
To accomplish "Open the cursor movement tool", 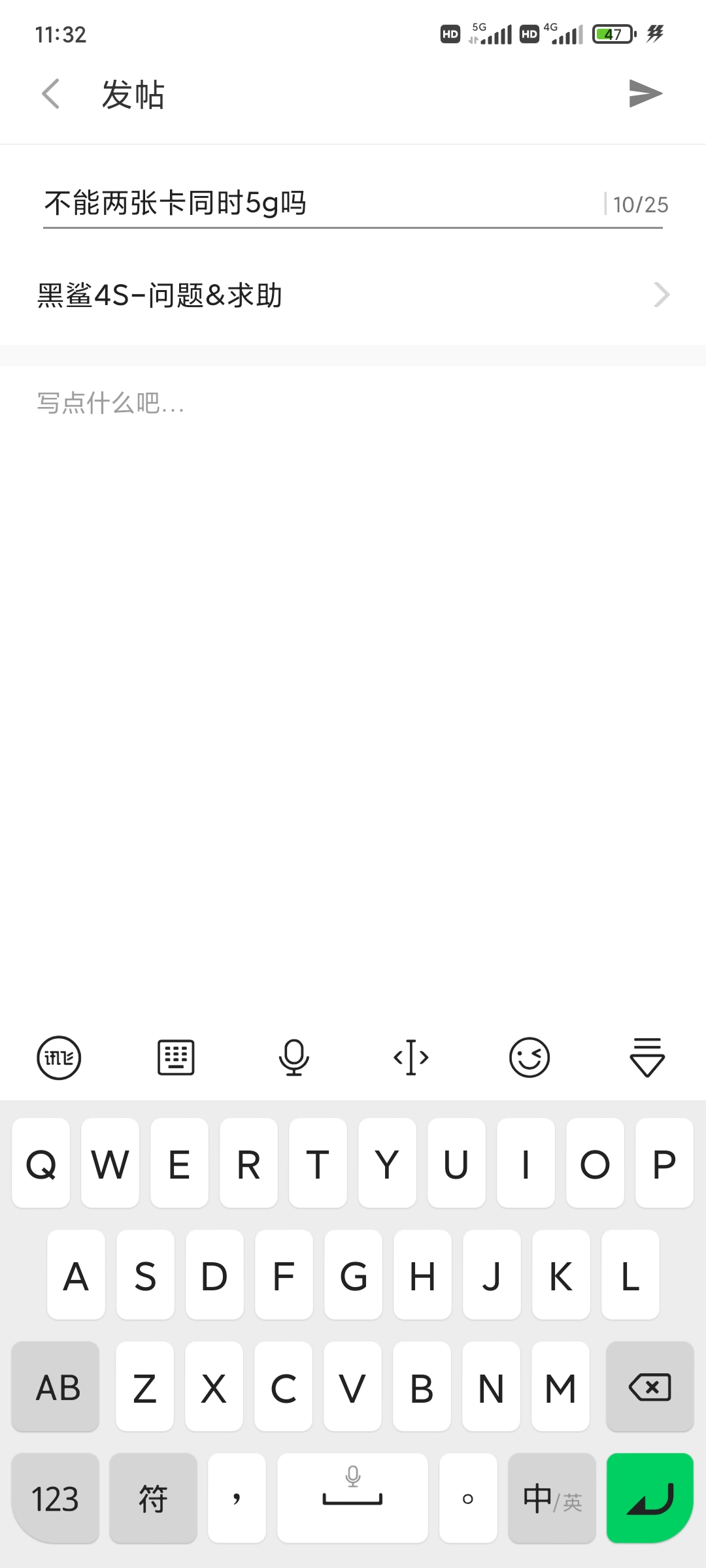I will (x=411, y=1057).
